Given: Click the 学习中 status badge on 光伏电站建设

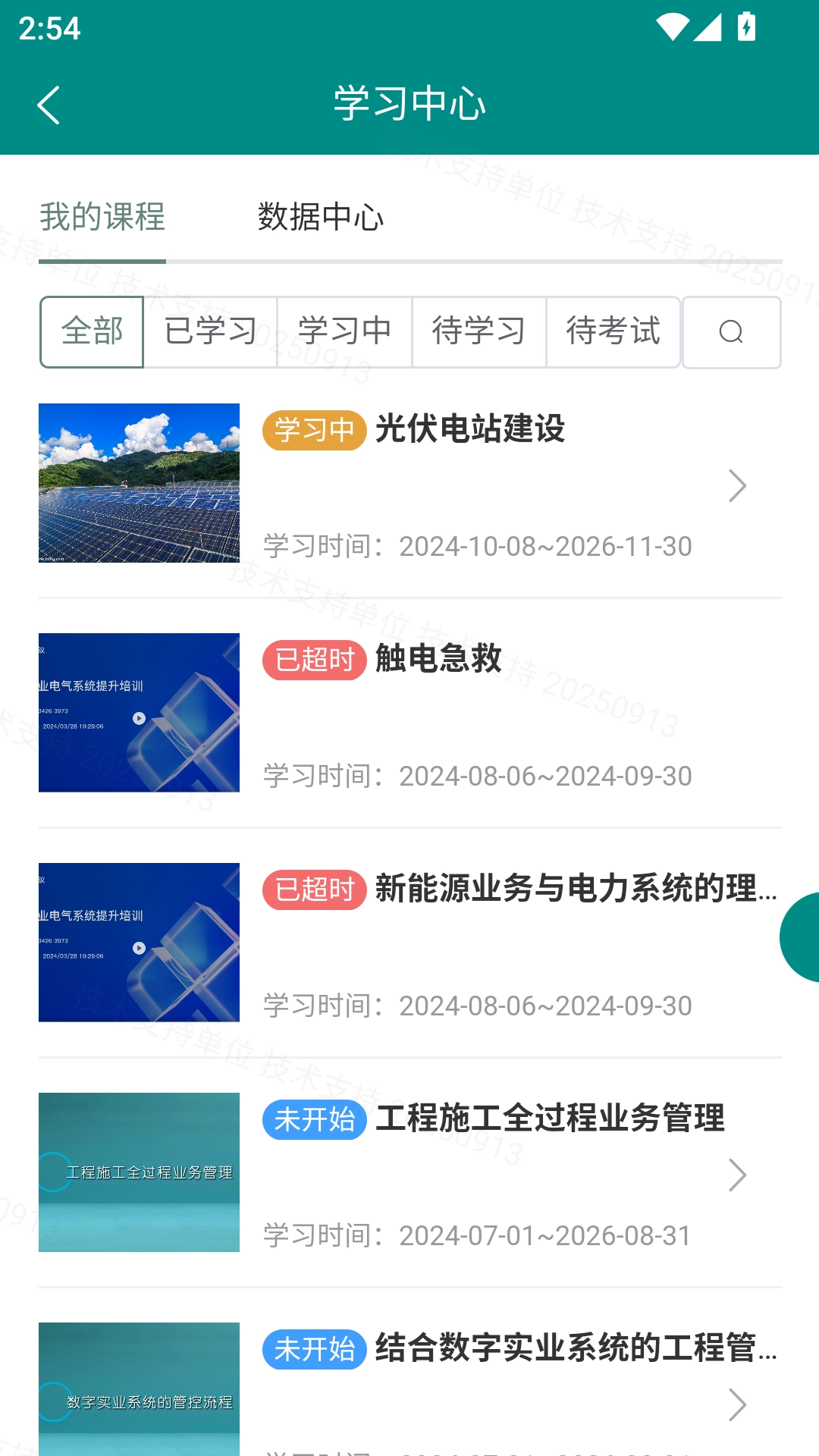Looking at the screenshot, I should click(x=313, y=431).
